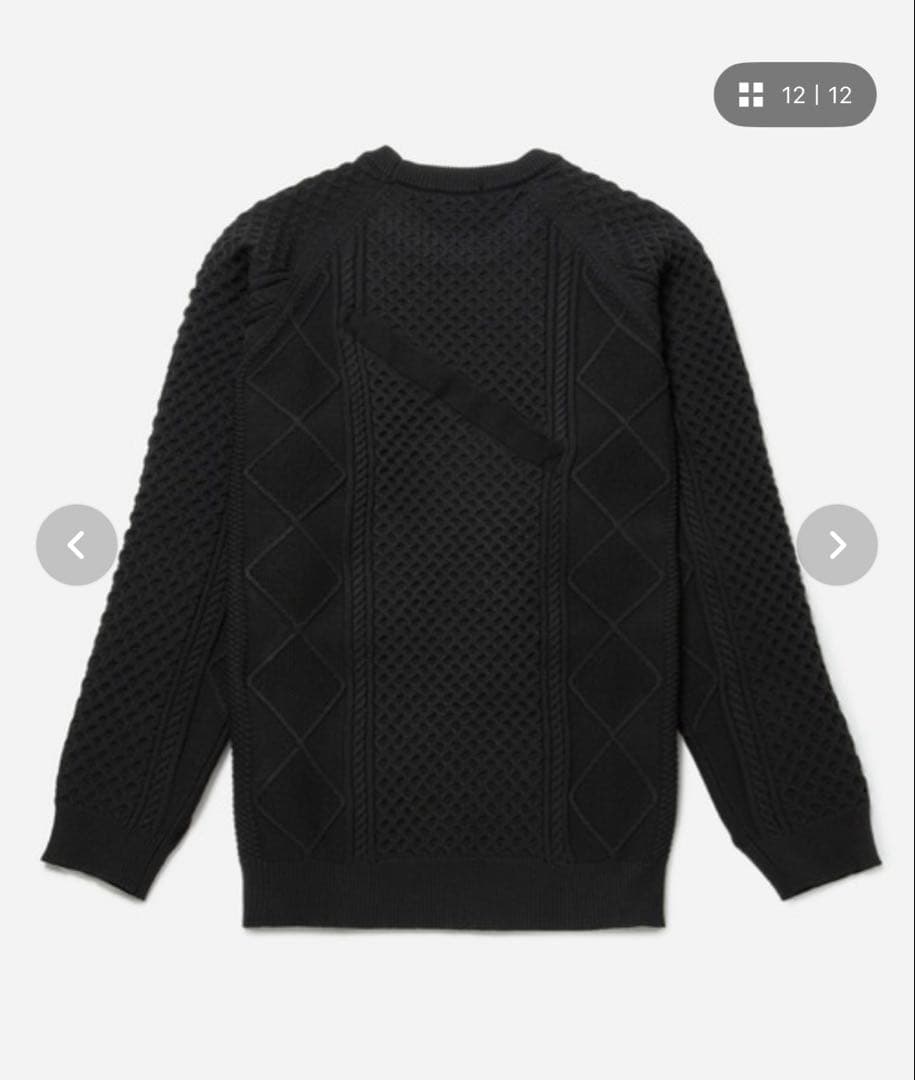Click the circular forward navigation arrow

(837, 545)
